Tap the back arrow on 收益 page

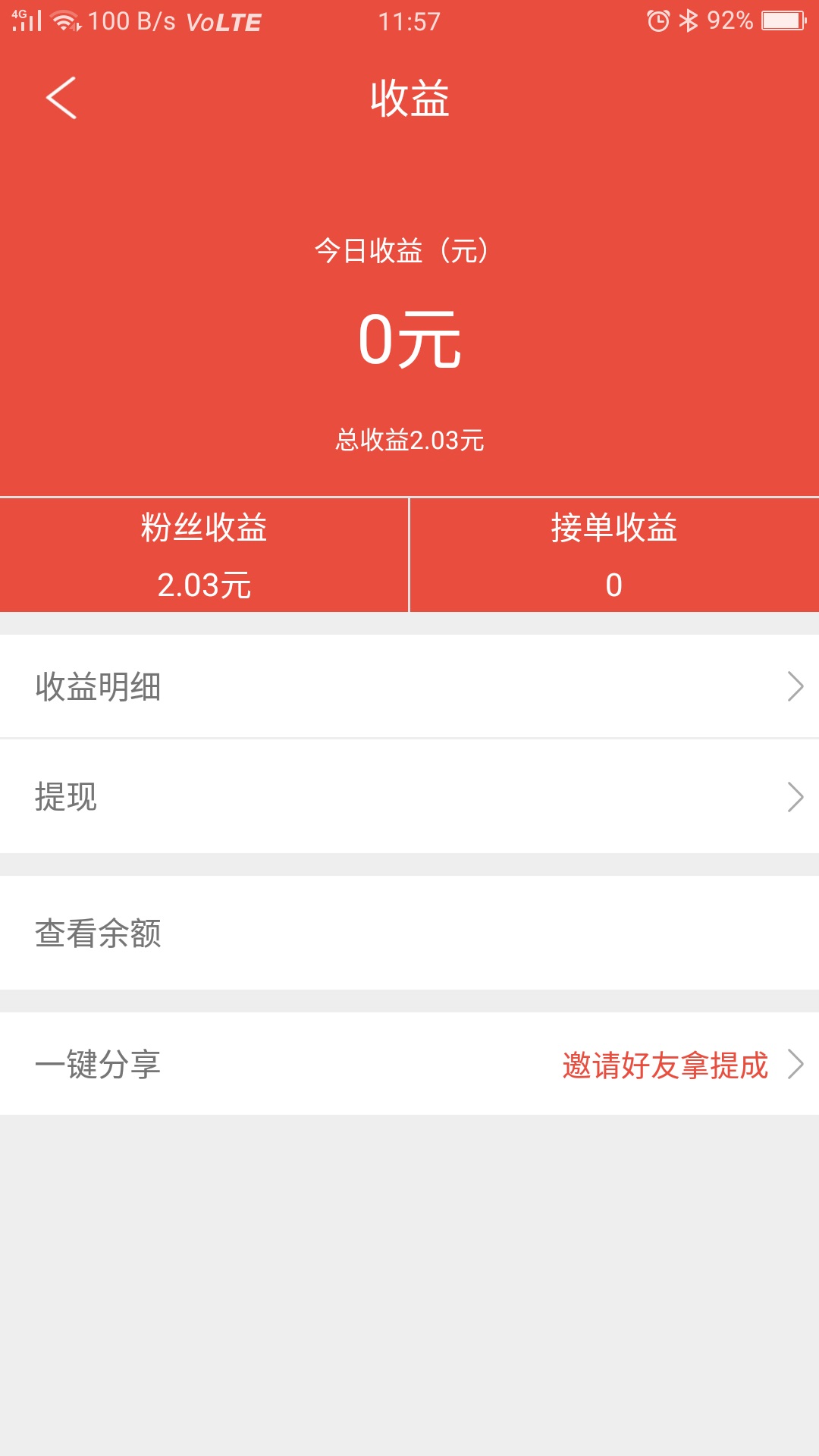click(x=61, y=99)
